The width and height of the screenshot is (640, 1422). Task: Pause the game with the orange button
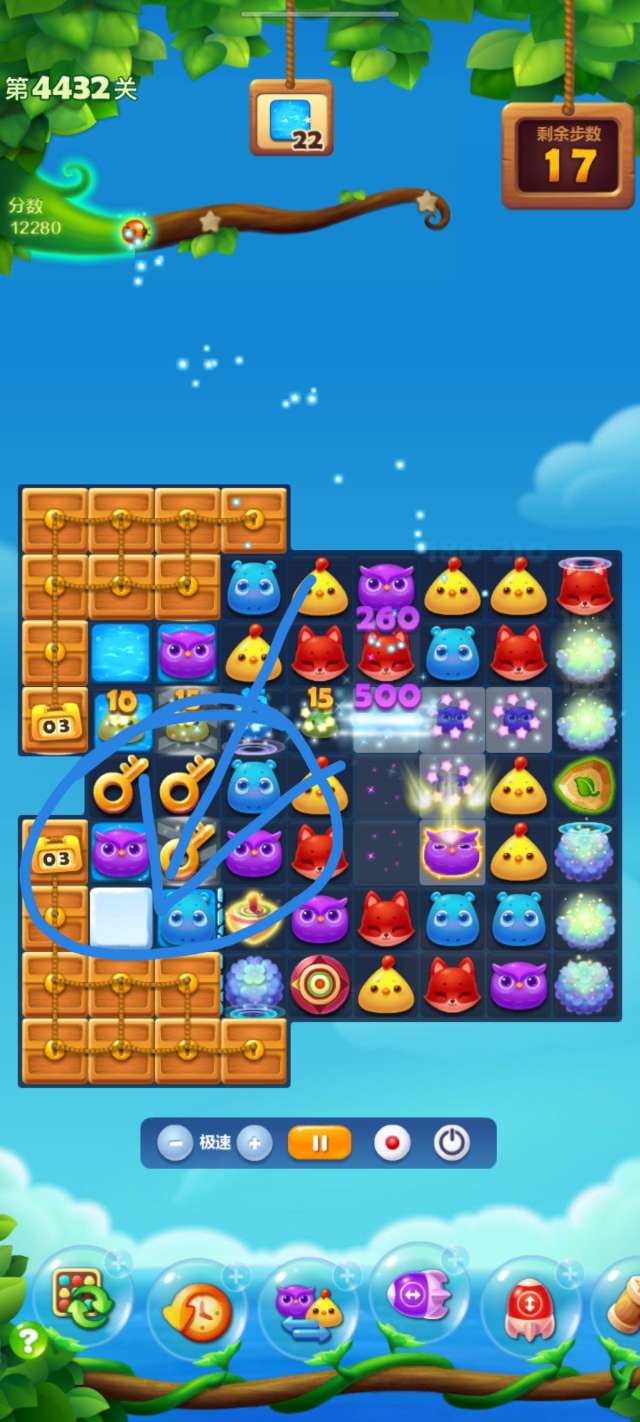[x=319, y=1142]
